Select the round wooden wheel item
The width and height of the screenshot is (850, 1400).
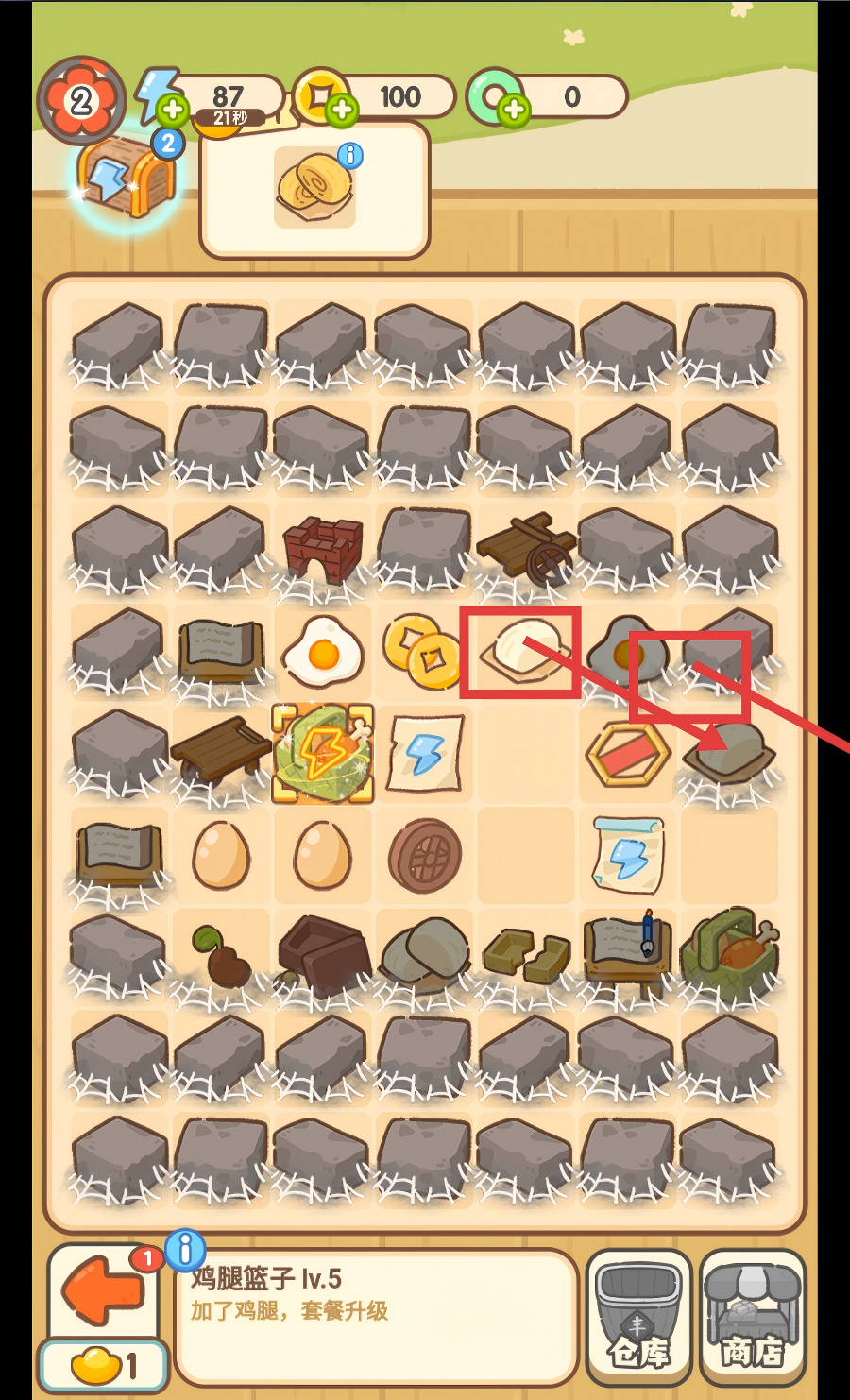click(425, 855)
